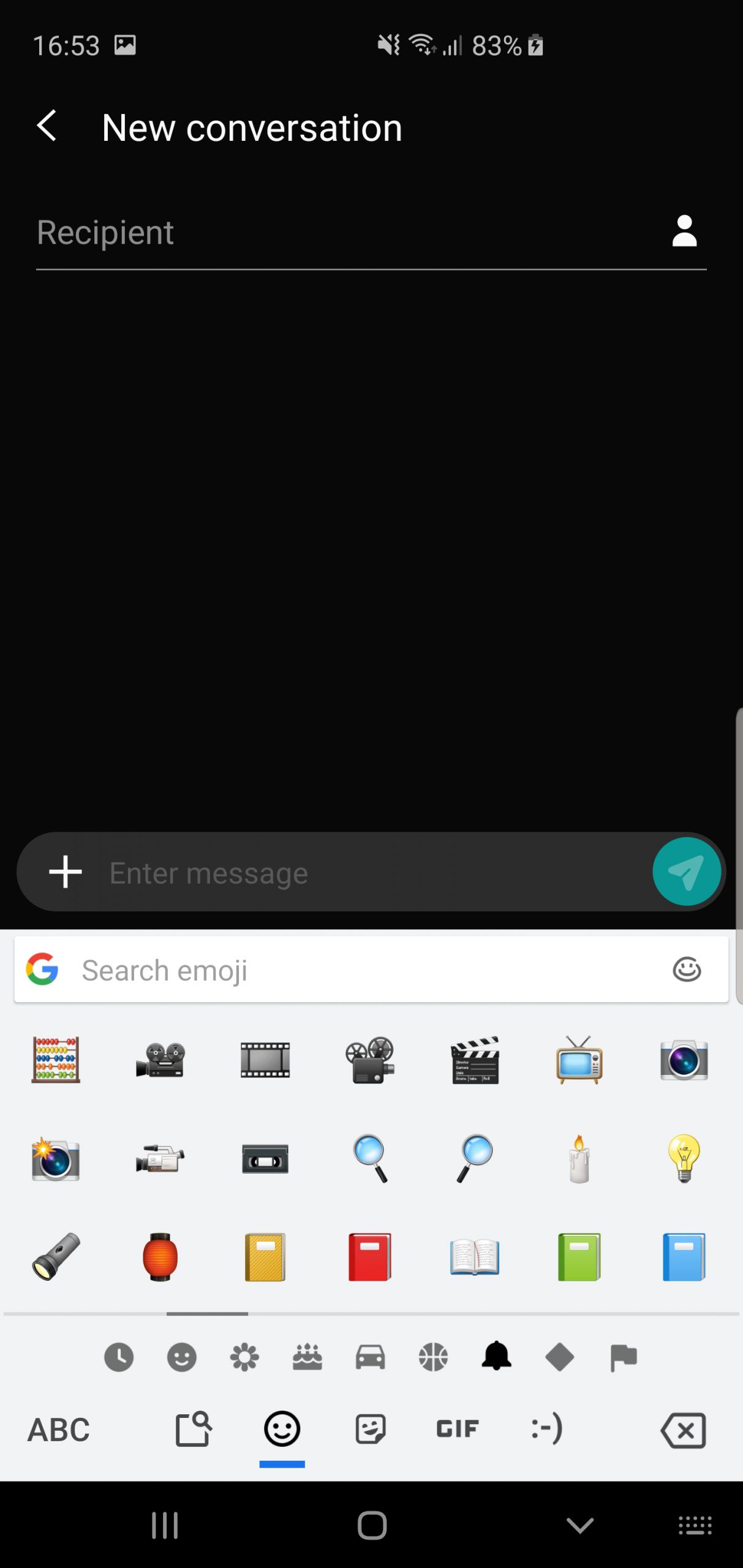Show recently used emojis
743x1568 pixels.
(119, 1357)
